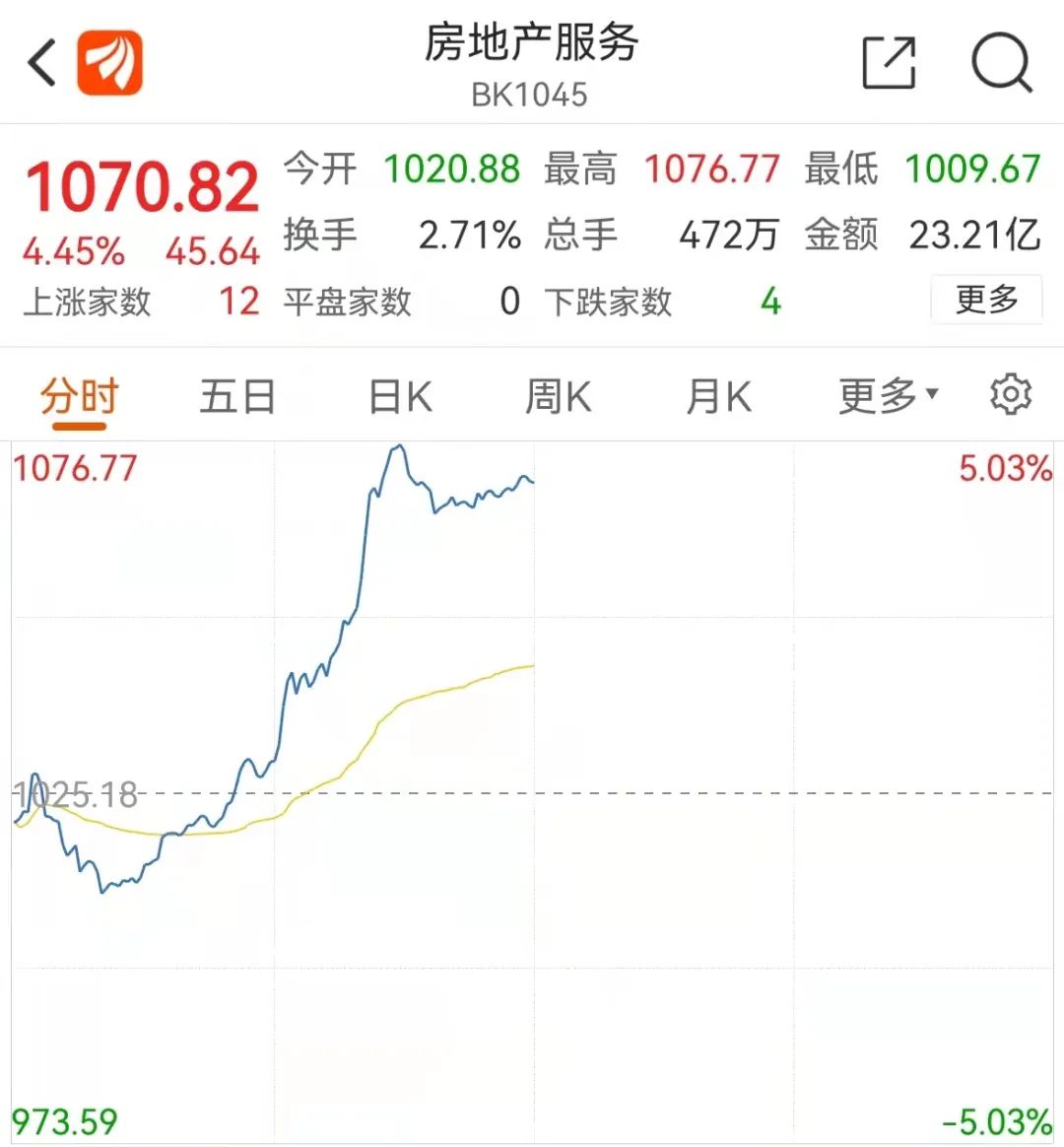
Task: Switch to the 五日 tab
Action: (237, 397)
